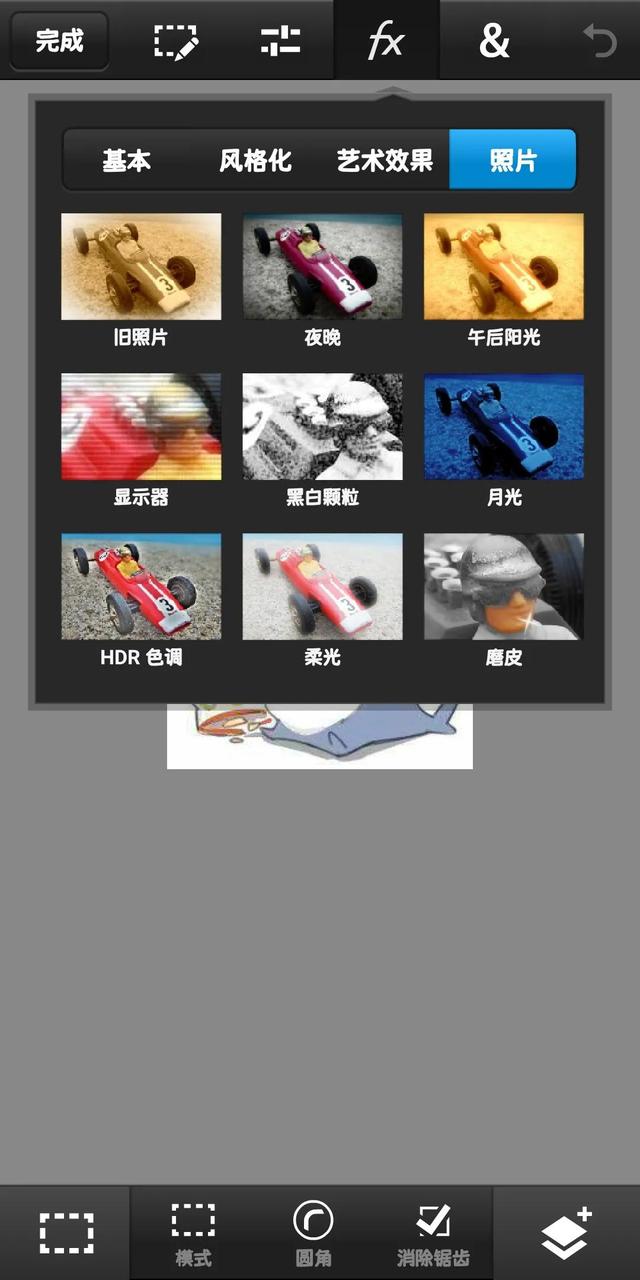Screen dimensions: 640x1280
Task: Apply the 柔光 effect
Action: click(322, 600)
